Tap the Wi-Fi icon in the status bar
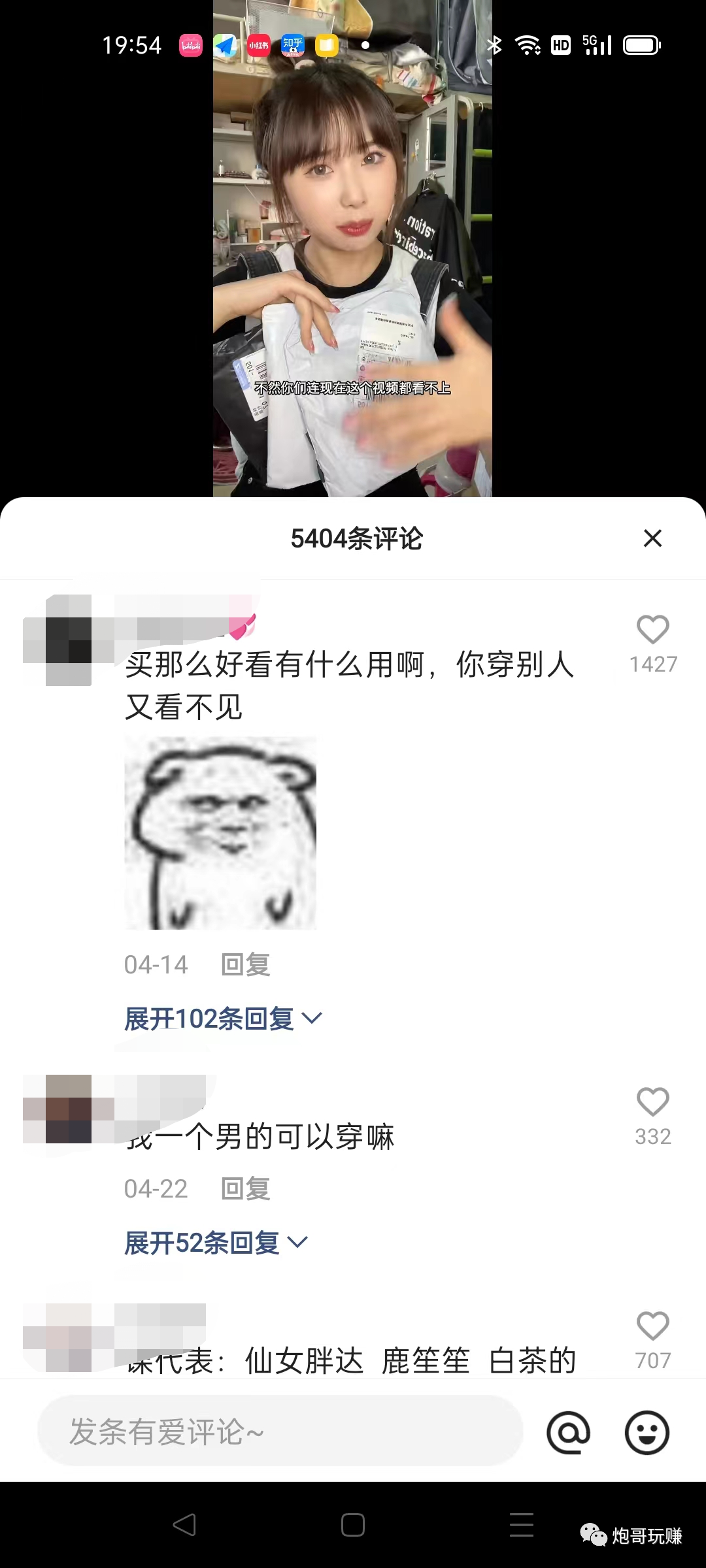The height and width of the screenshot is (1568, 706). pos(527,44)
